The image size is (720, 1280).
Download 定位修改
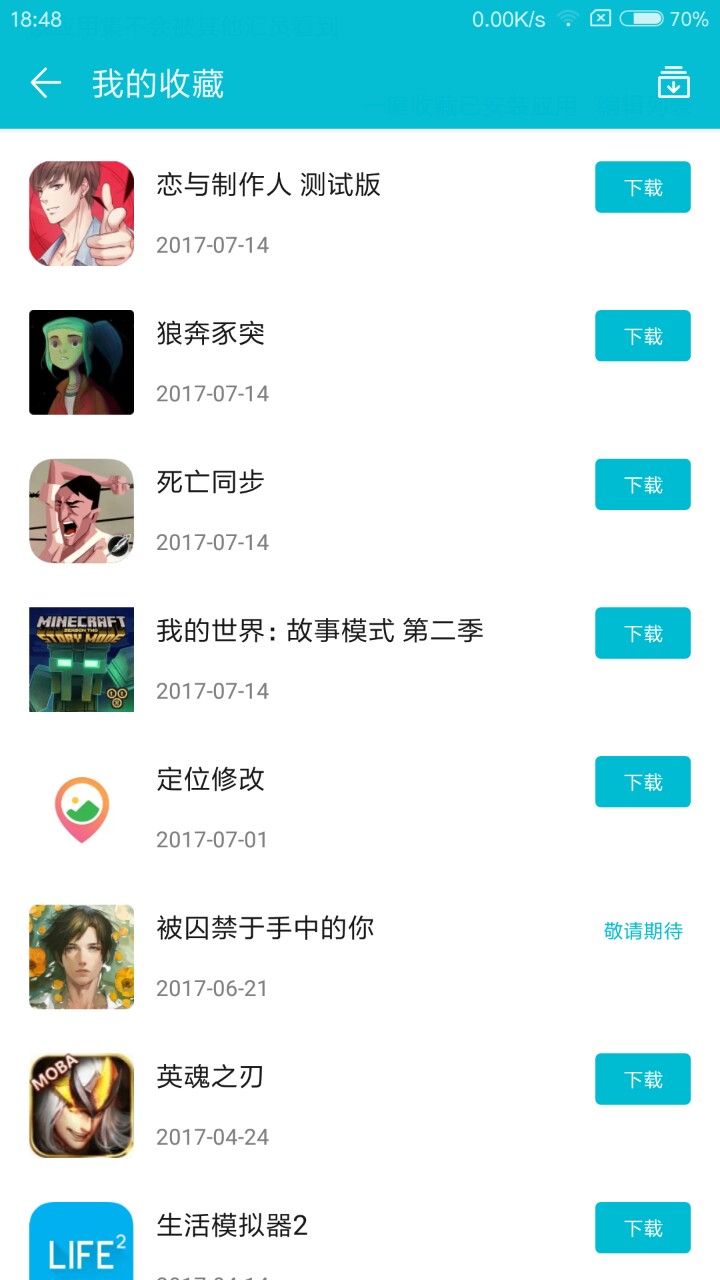tap(642, 782)
